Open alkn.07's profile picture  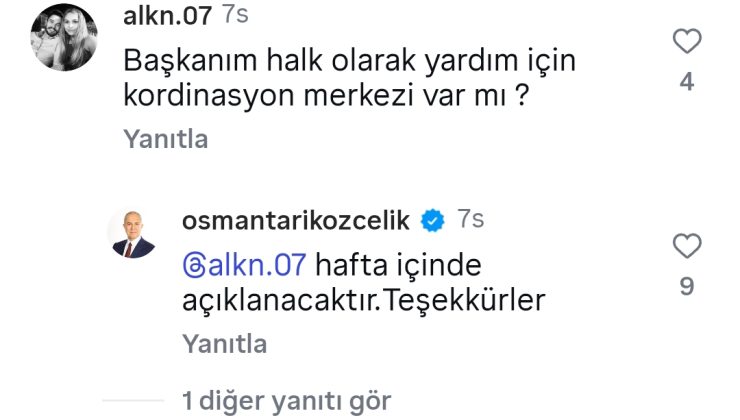pos(63,37)
